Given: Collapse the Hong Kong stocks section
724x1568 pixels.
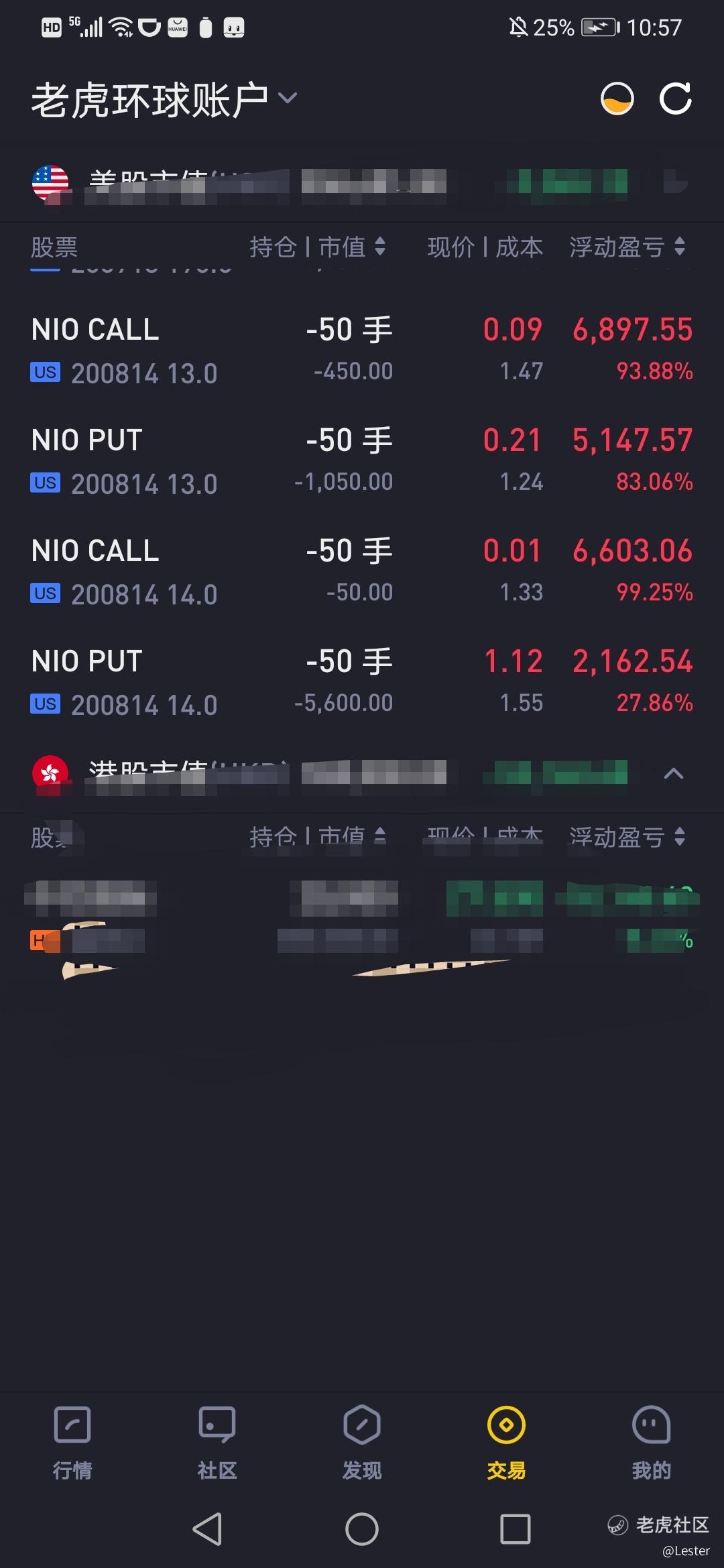Looking at the screenshot, I should pyautogui.click(x=673, y=774).
